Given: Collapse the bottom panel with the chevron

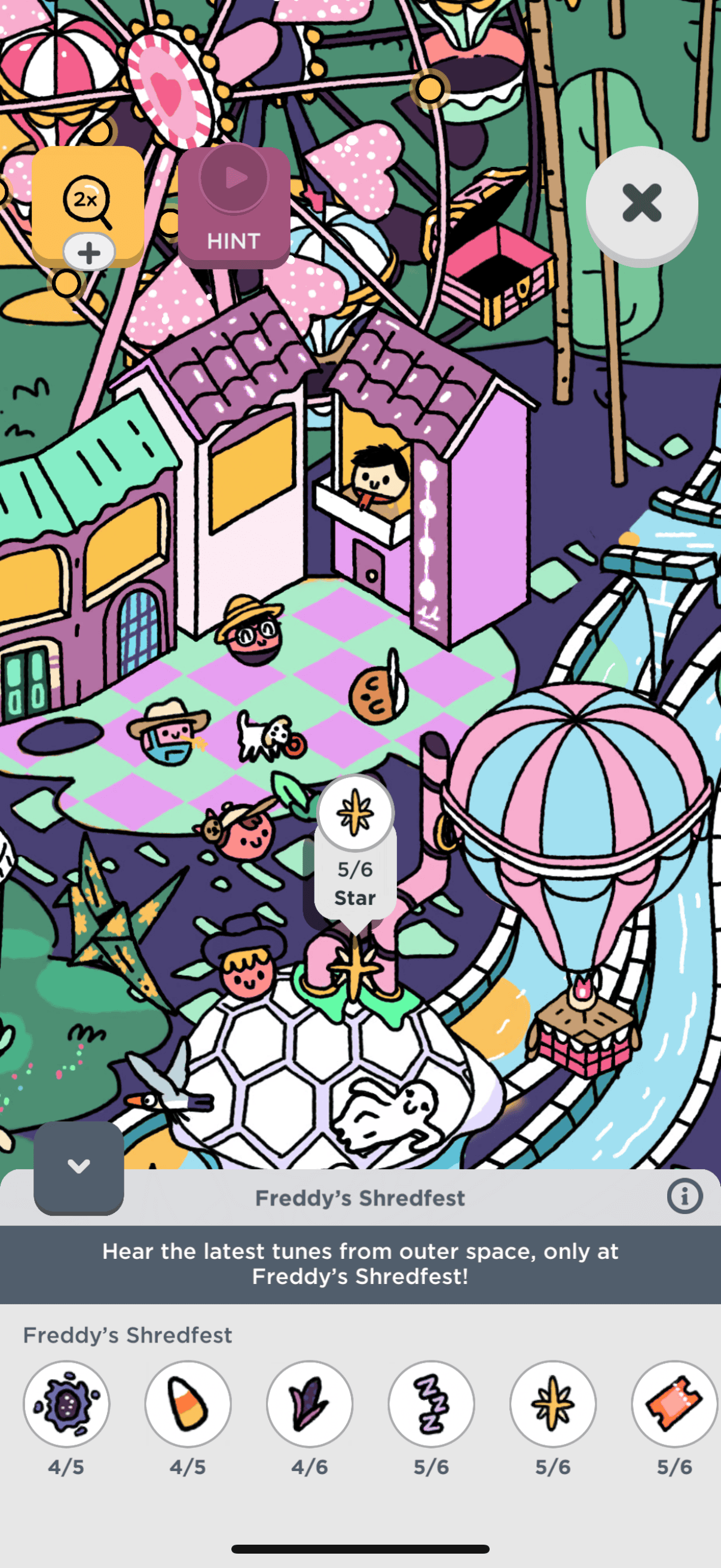Looking at the screenshot, I should [x=78, y=1166].
